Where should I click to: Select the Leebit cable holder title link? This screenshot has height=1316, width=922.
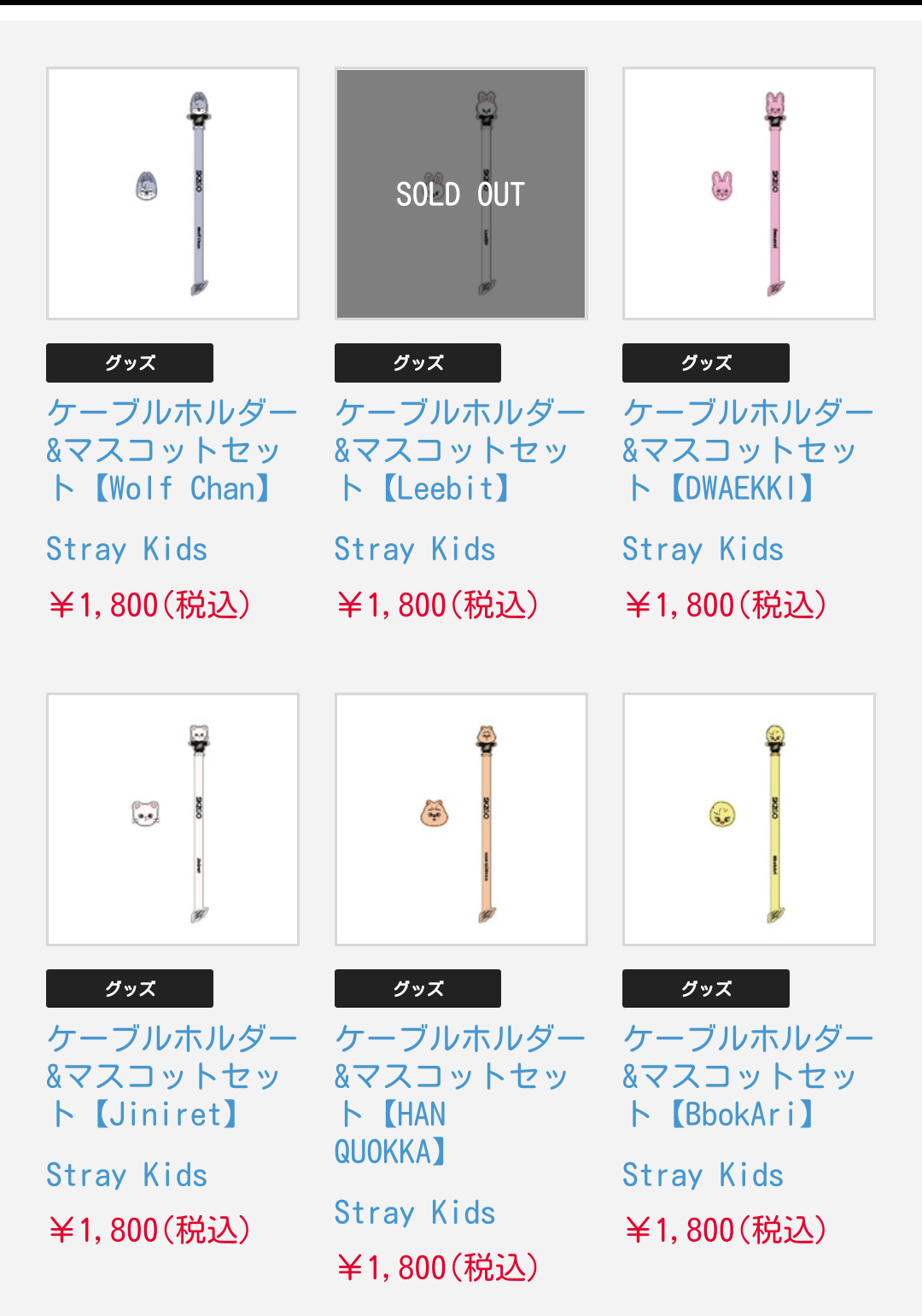(458, 451)
